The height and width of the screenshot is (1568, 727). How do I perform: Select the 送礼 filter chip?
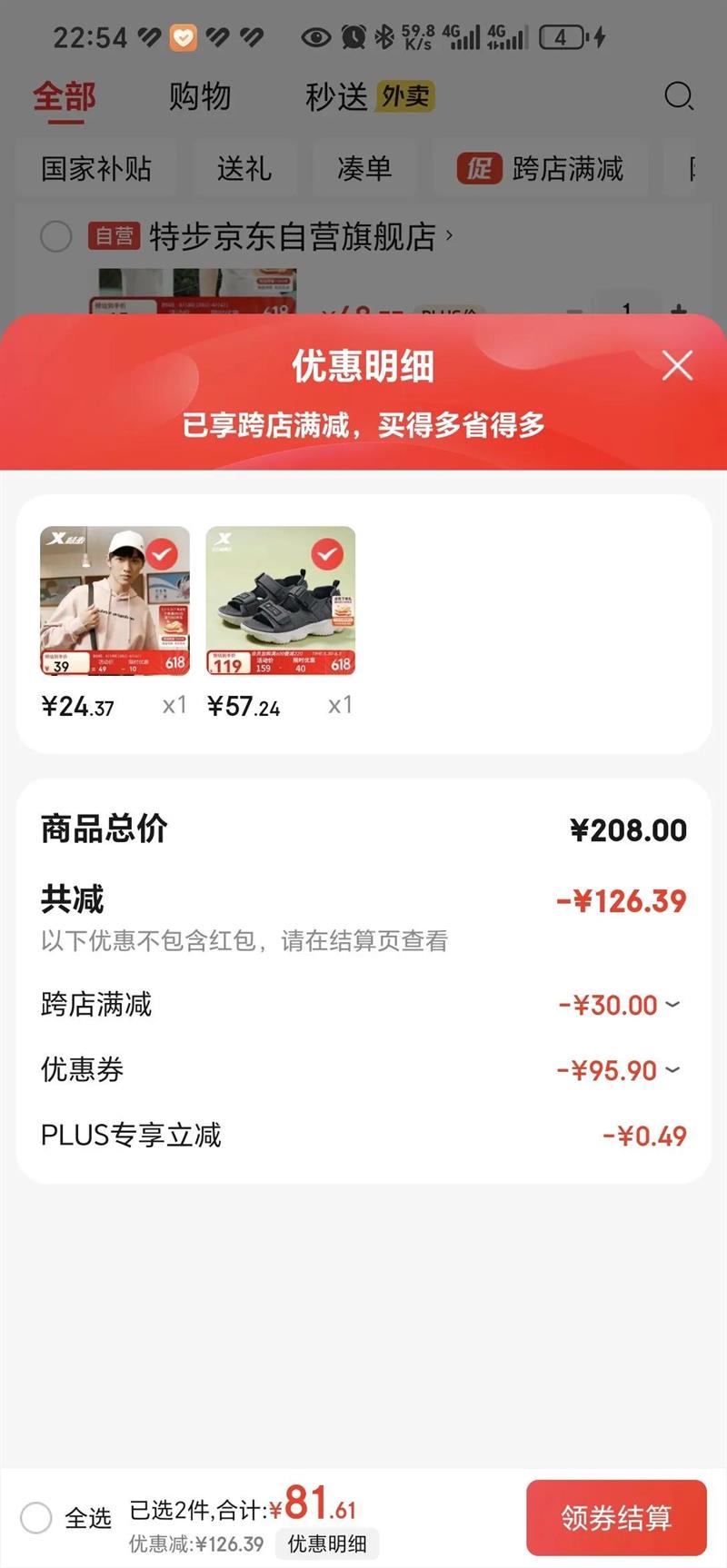(244, 168)
